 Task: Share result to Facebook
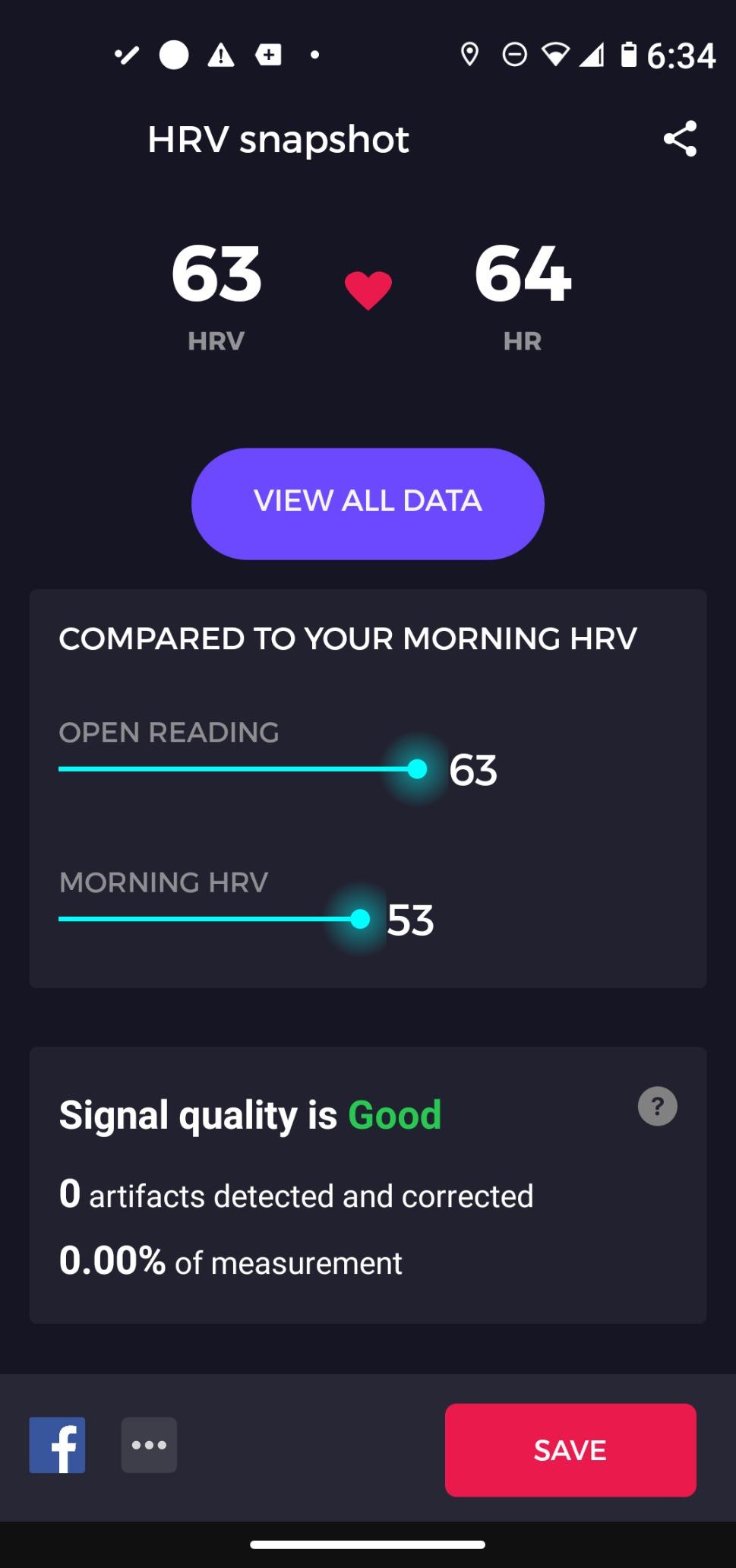point(57,1445)
